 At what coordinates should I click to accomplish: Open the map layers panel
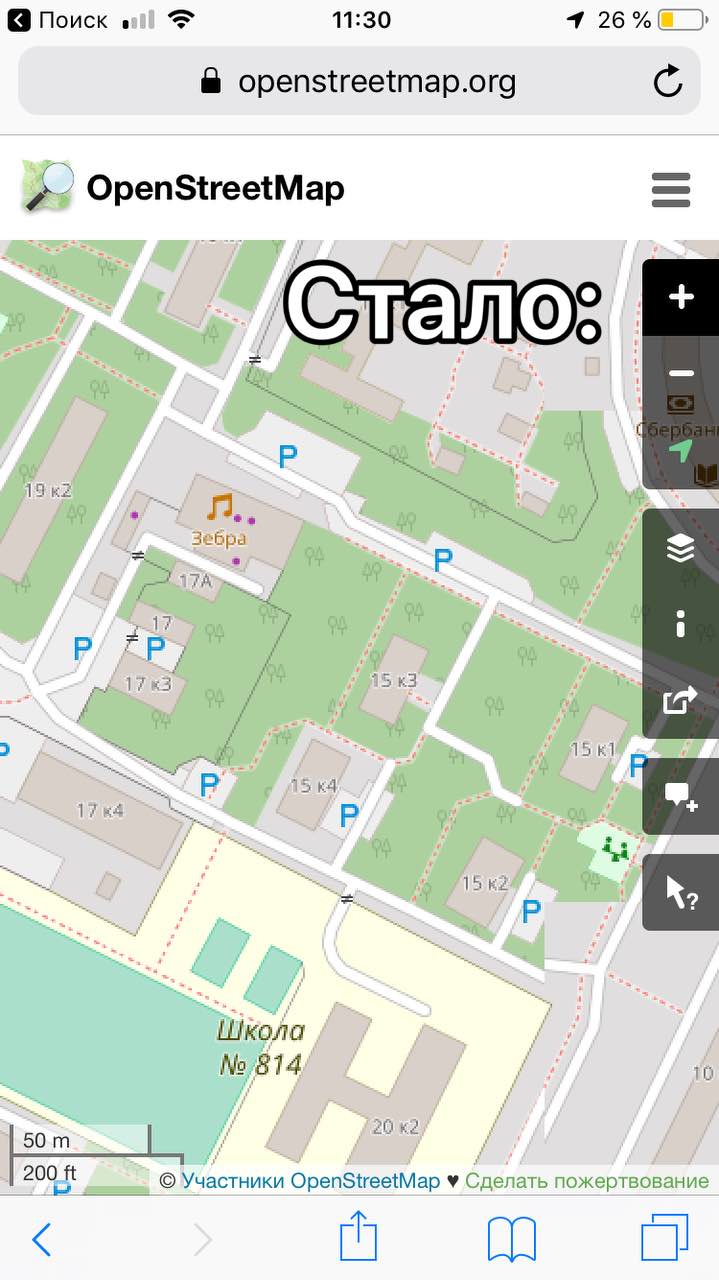(681, 548)
